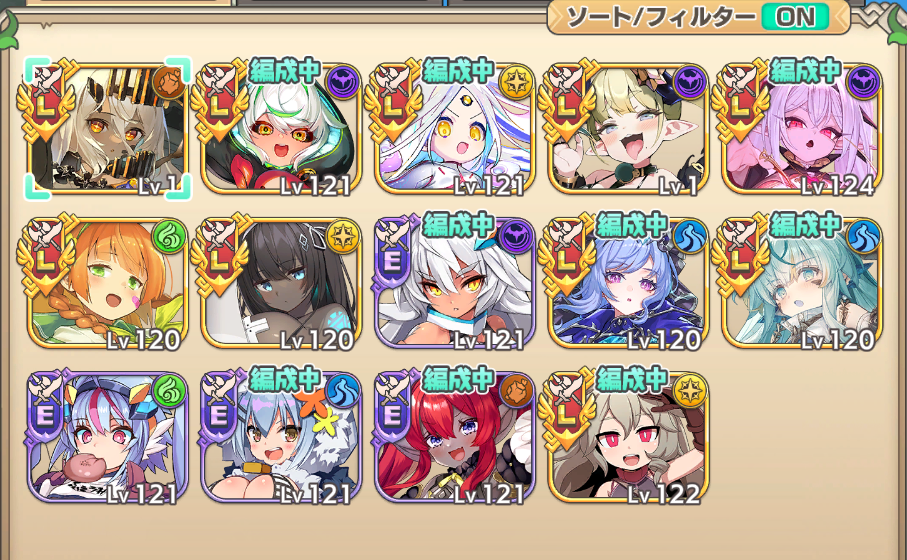Select the white-haired tan-skinned Lv 121 character

pyautogui.click(x=453, y=284)
